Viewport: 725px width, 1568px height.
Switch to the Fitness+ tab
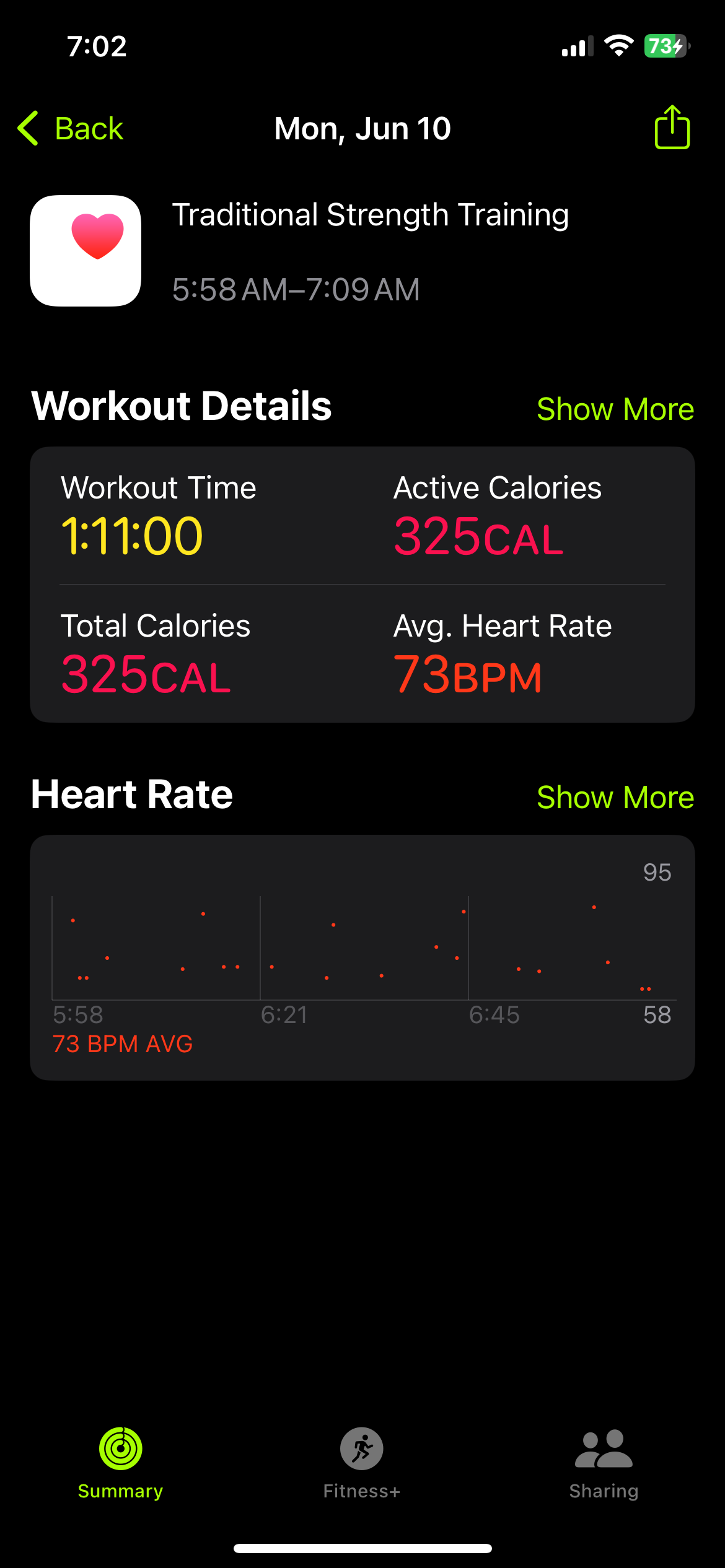coord(362,1463)
